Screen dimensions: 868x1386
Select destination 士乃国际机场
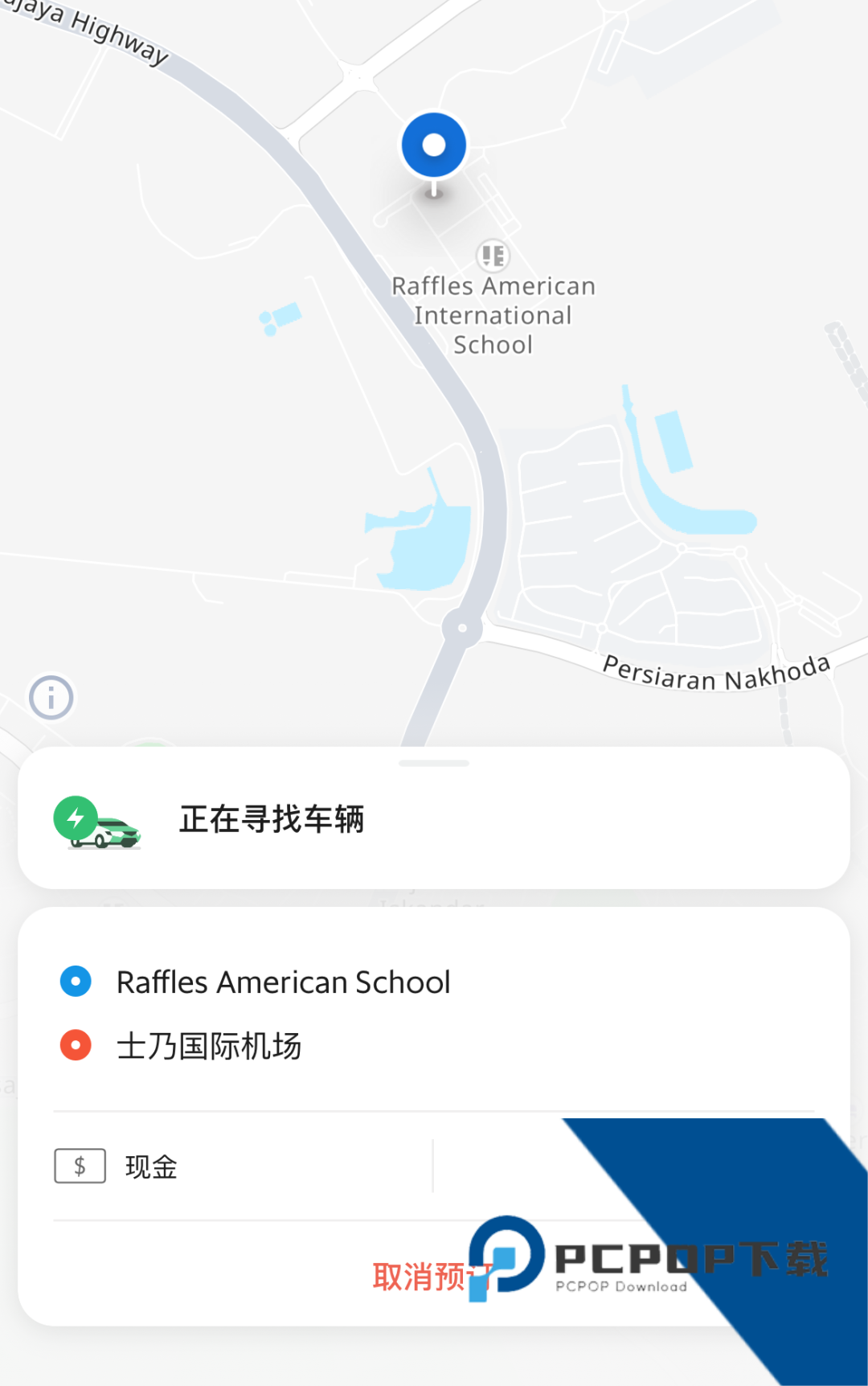pyautogui.click(x=209, y=1046)
